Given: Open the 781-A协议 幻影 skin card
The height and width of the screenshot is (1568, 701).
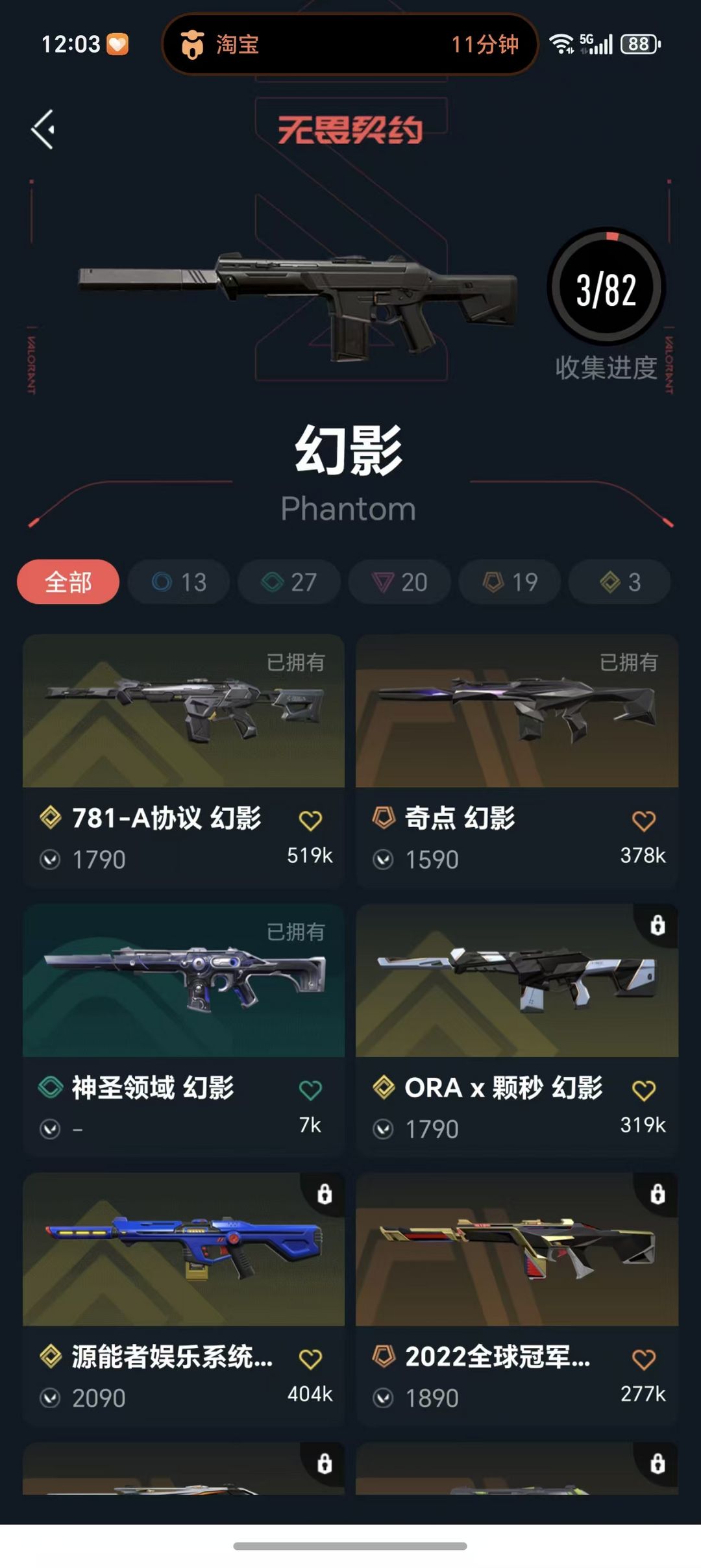Looking at the screenshot, I should click(184, 761).
